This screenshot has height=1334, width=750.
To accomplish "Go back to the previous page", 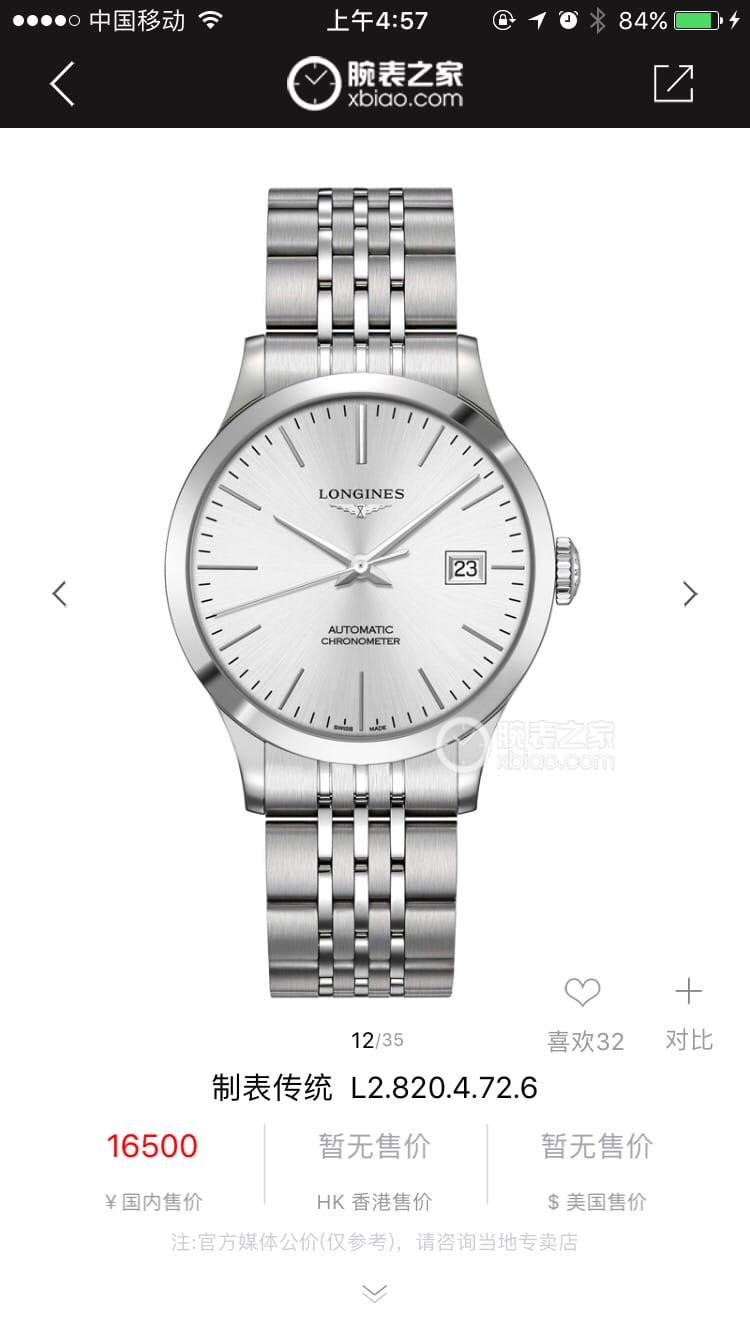I will [62, 83].
